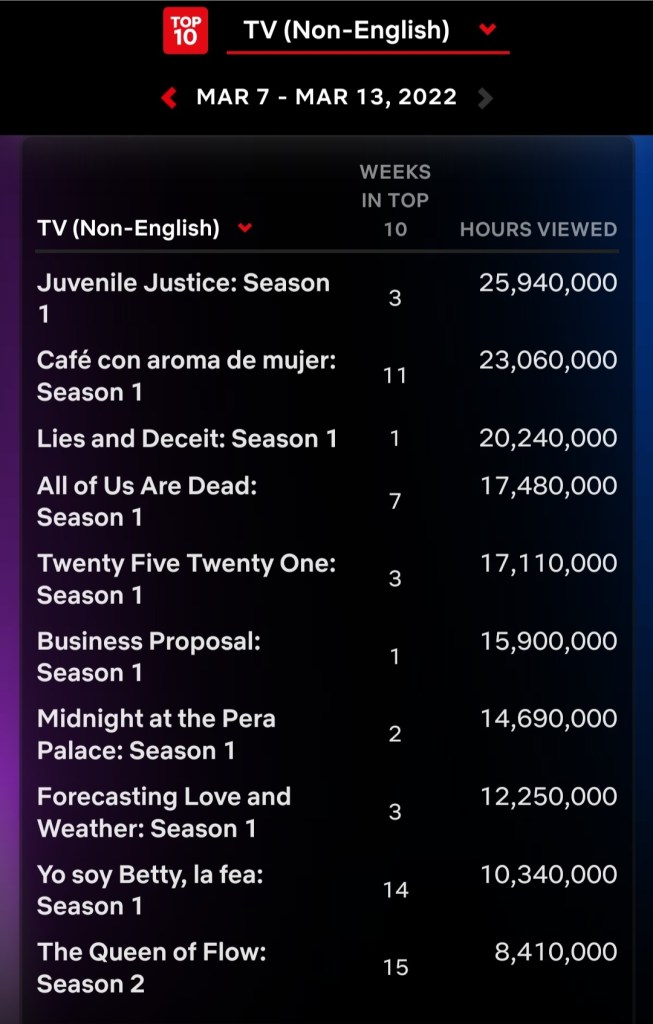Expand the TV (Non-English) selector in the table header
This screenshot has width=653, height=1024.
coord(245,228)
